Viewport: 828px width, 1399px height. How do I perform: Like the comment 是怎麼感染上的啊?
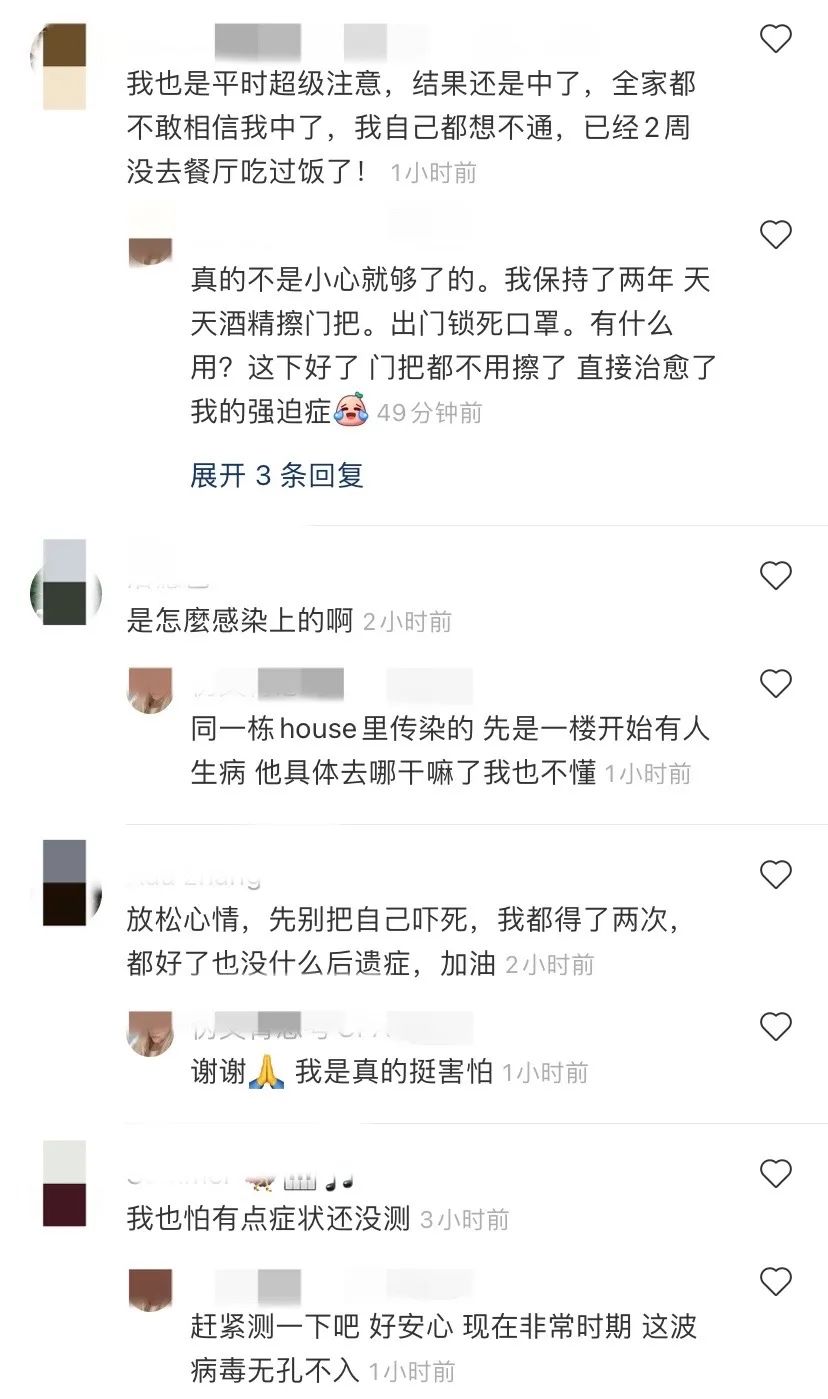pos(776,576)
